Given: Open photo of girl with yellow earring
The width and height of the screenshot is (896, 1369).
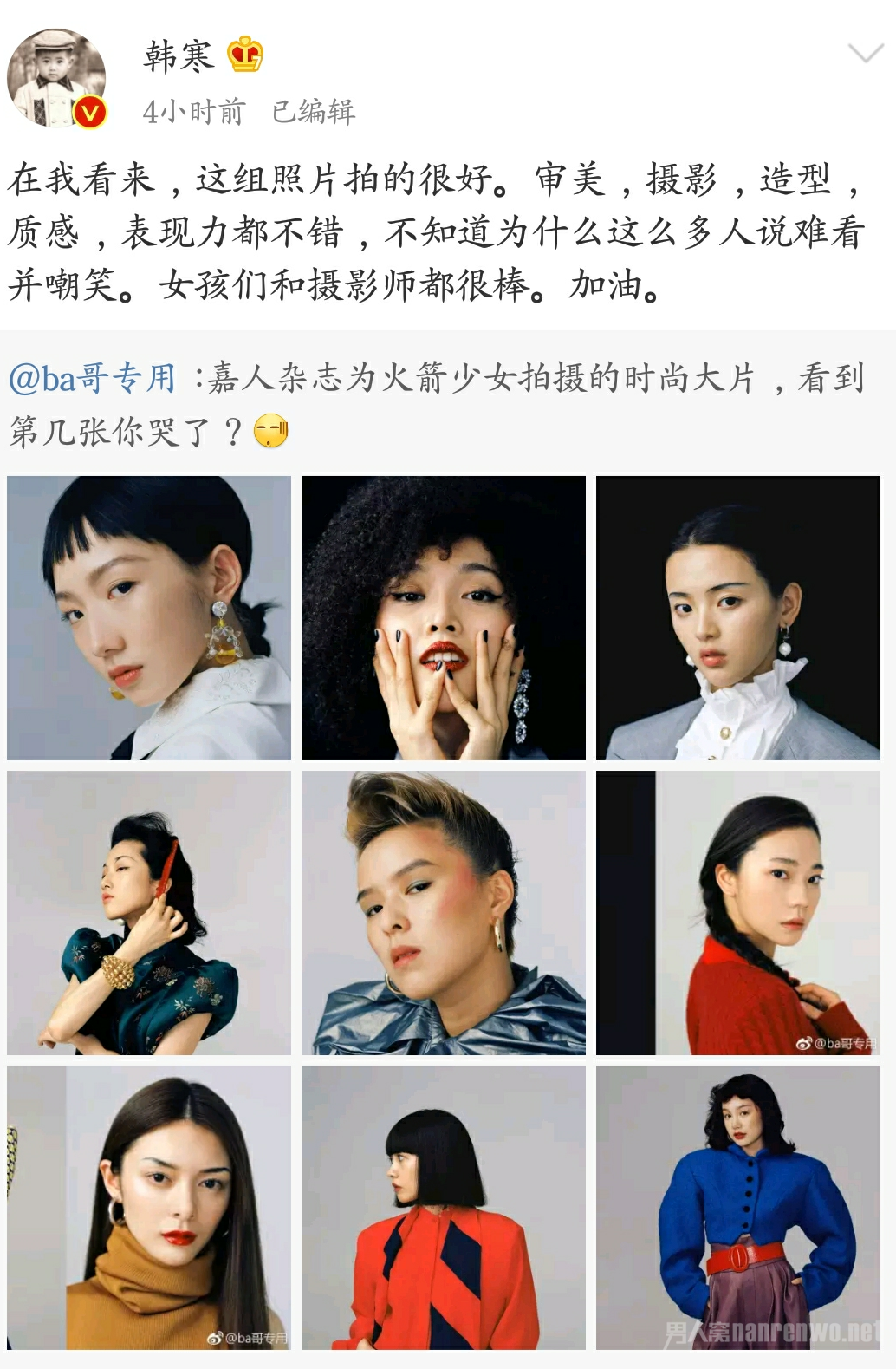Looking at the screenshot, I should (149, 618).
